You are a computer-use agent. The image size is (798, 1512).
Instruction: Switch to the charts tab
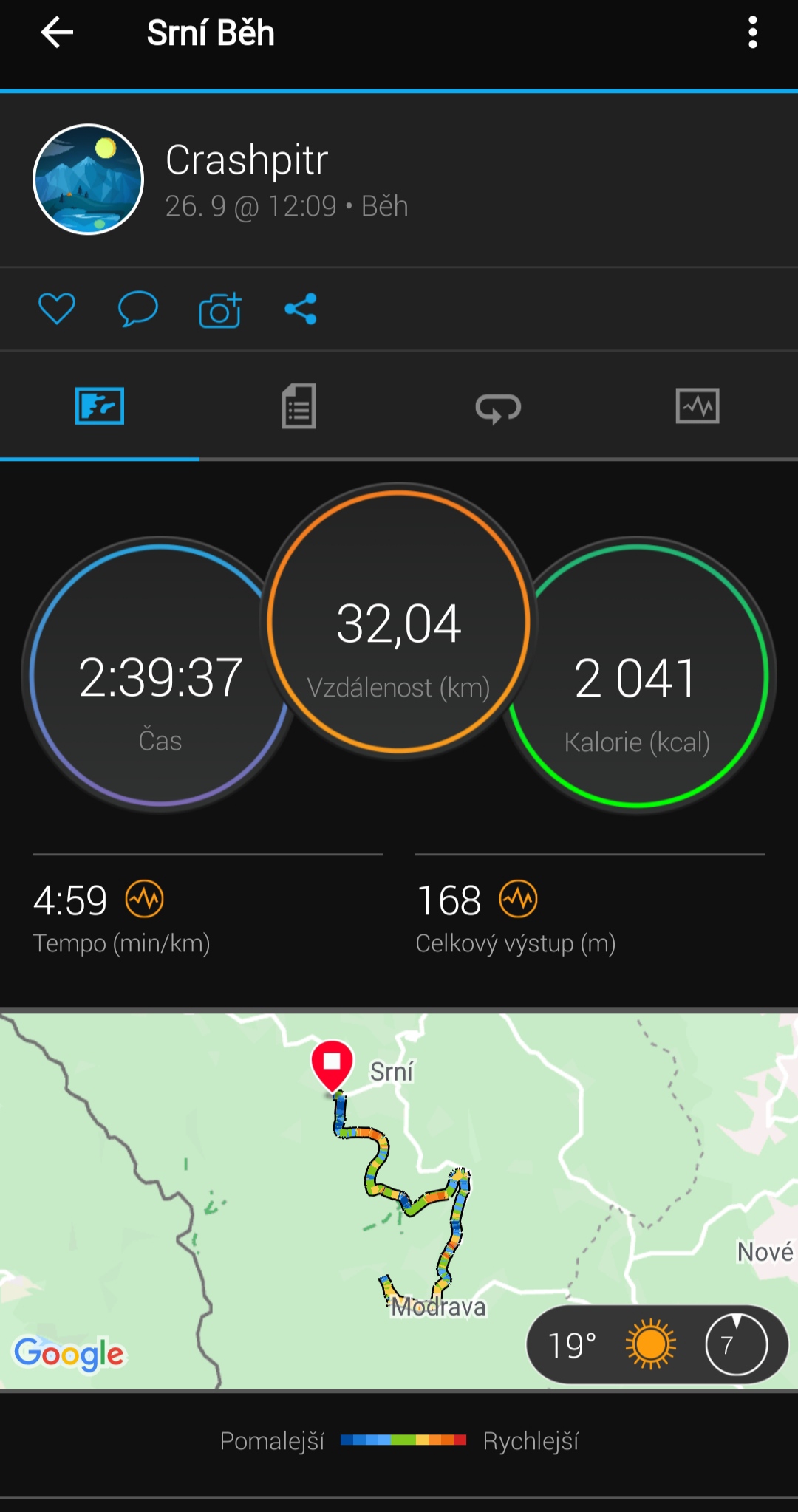[x=698, y=406]
